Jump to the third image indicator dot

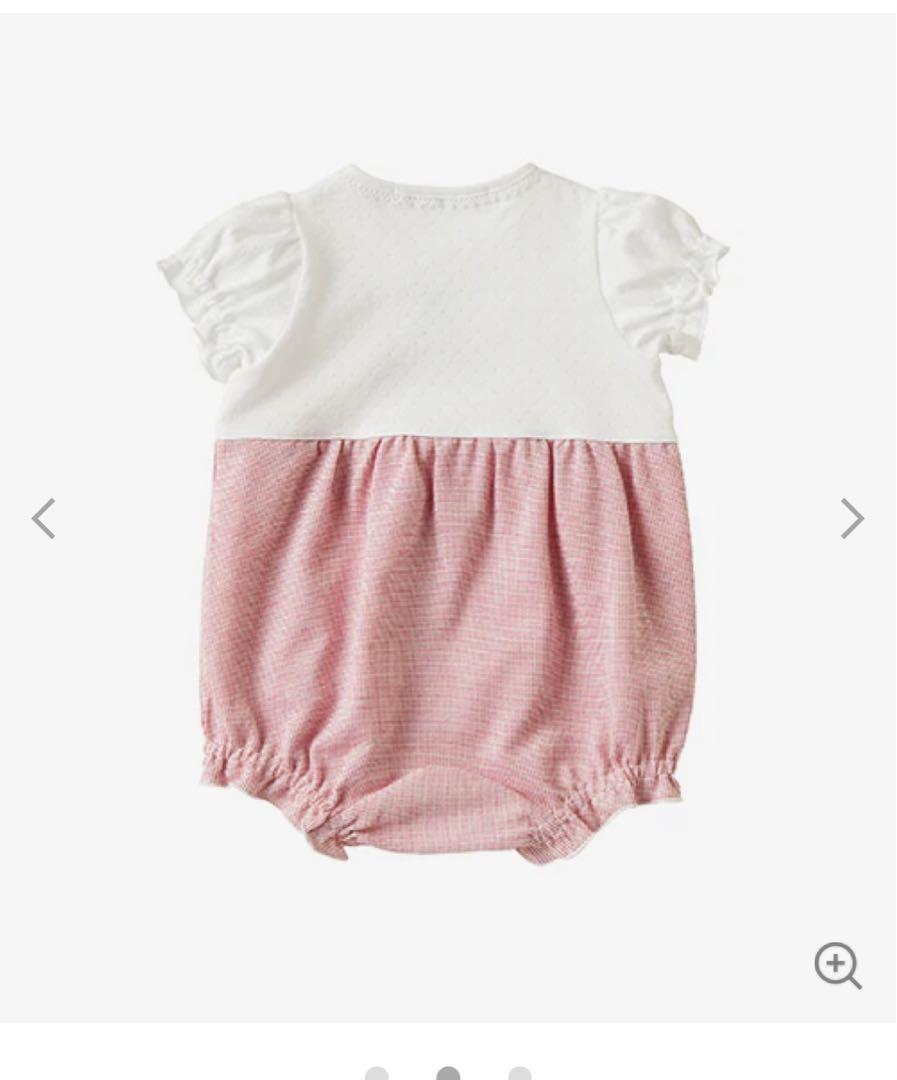click(x=519, y=1074)
